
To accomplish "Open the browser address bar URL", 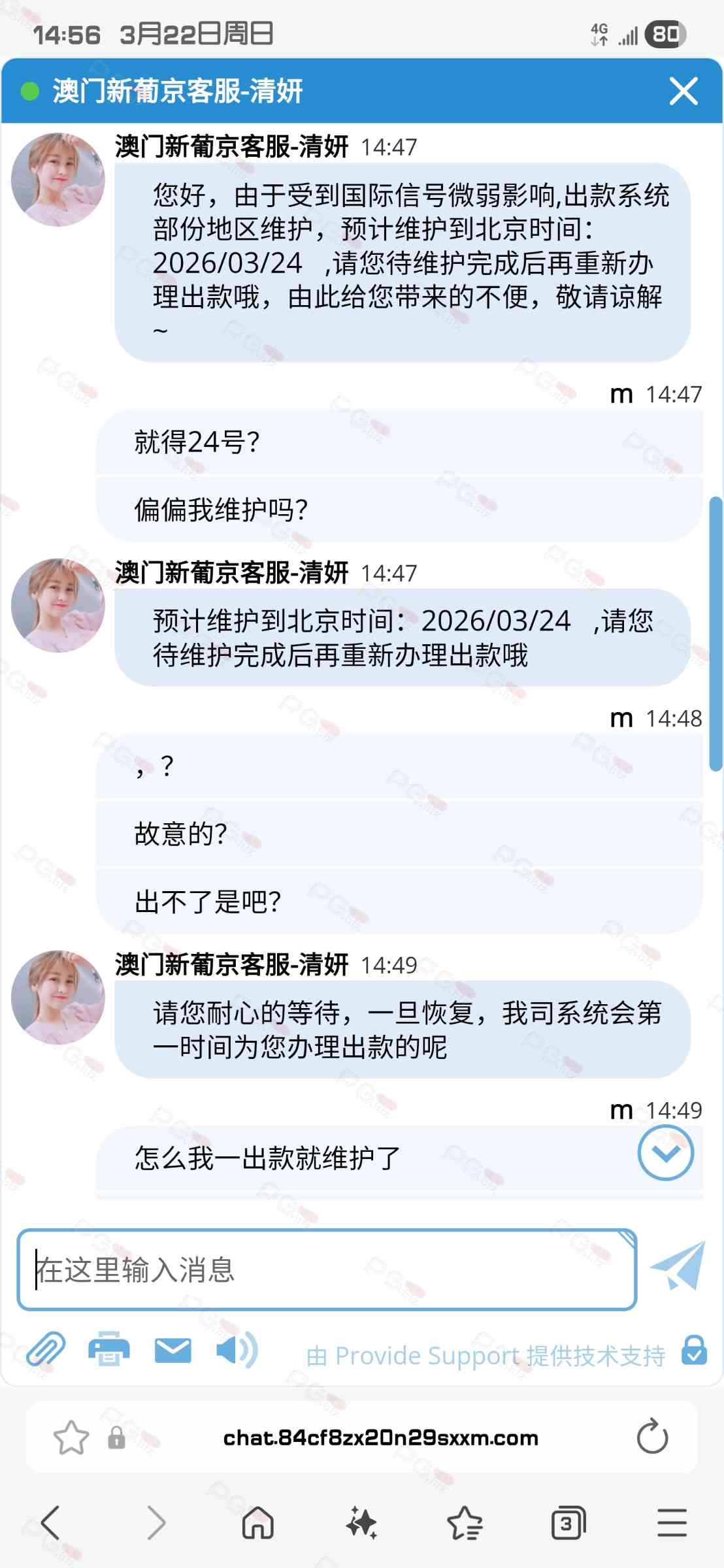I will [x=380, y=1438].
